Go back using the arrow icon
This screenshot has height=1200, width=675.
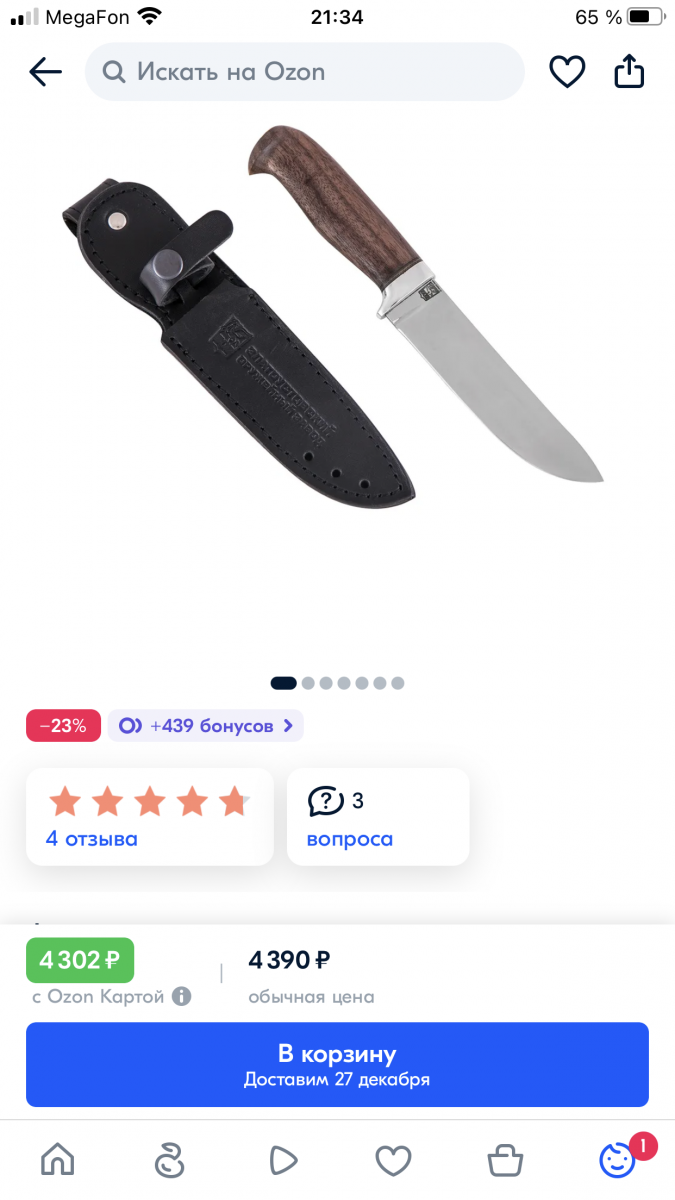45,72
